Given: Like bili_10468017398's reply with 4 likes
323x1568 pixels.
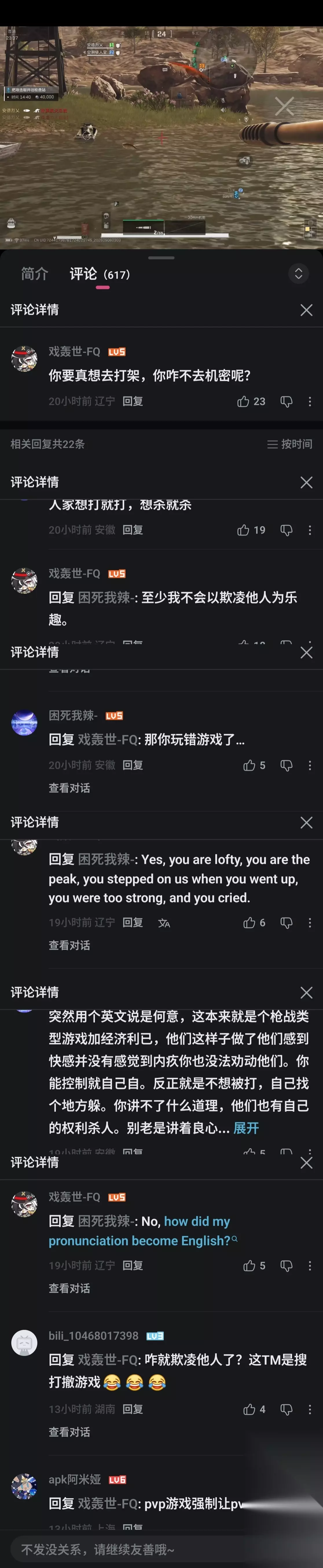Looking at the screenshot, I should coord(254,1409).
